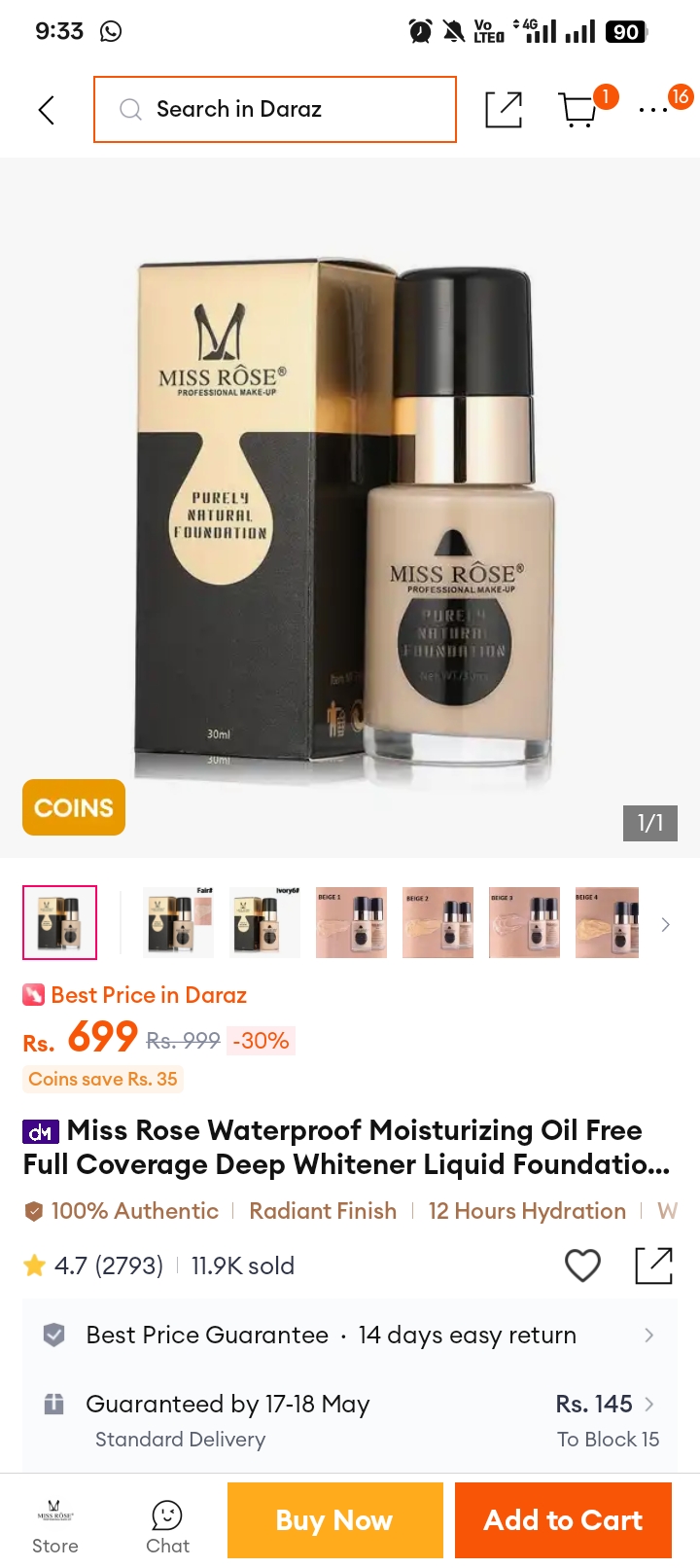Add to Cart
700x1568 pixels.
point(563,1520)
